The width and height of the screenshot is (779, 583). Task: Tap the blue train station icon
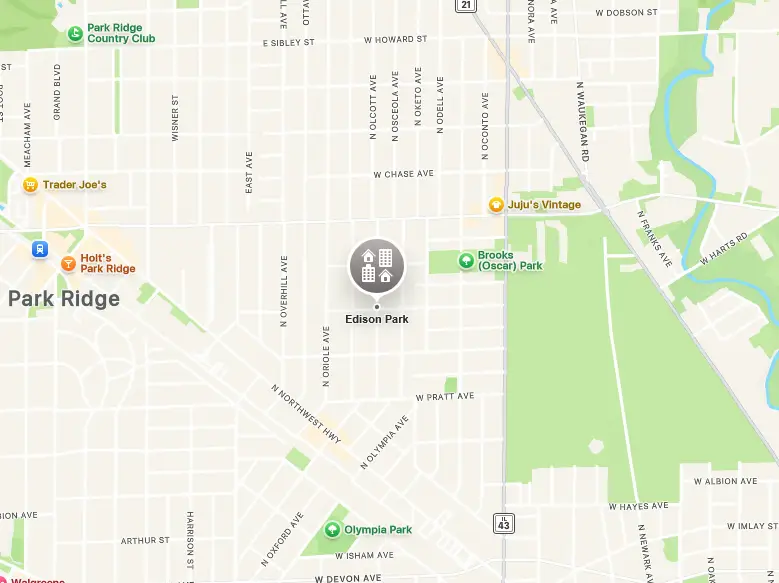coord(39,249)
